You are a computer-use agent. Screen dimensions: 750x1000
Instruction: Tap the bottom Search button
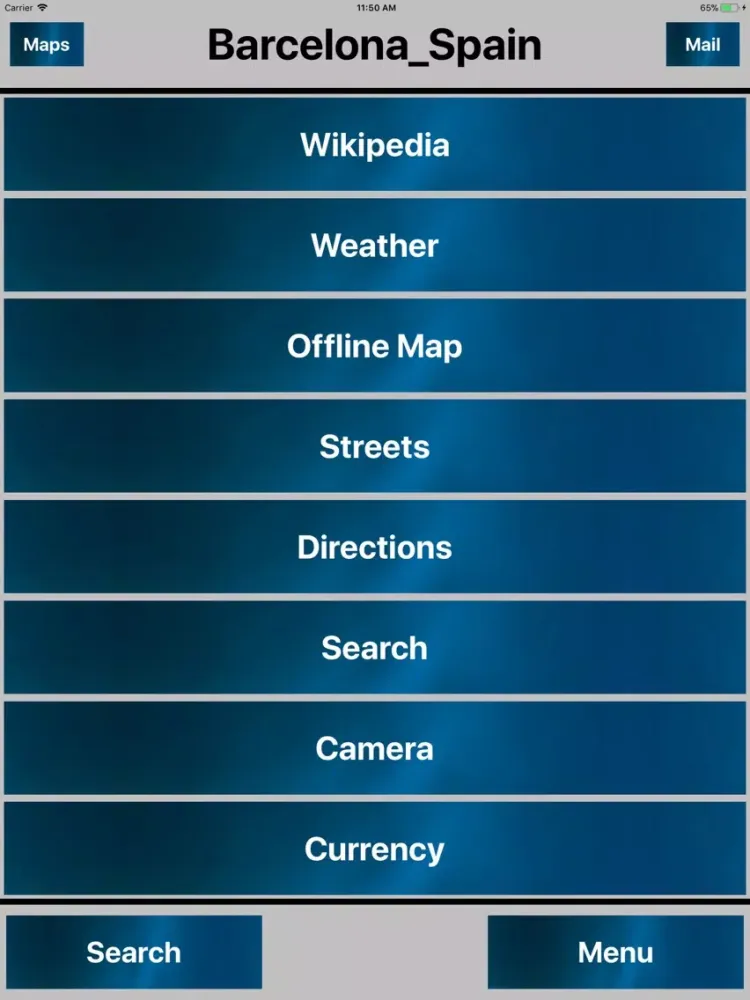134,952
